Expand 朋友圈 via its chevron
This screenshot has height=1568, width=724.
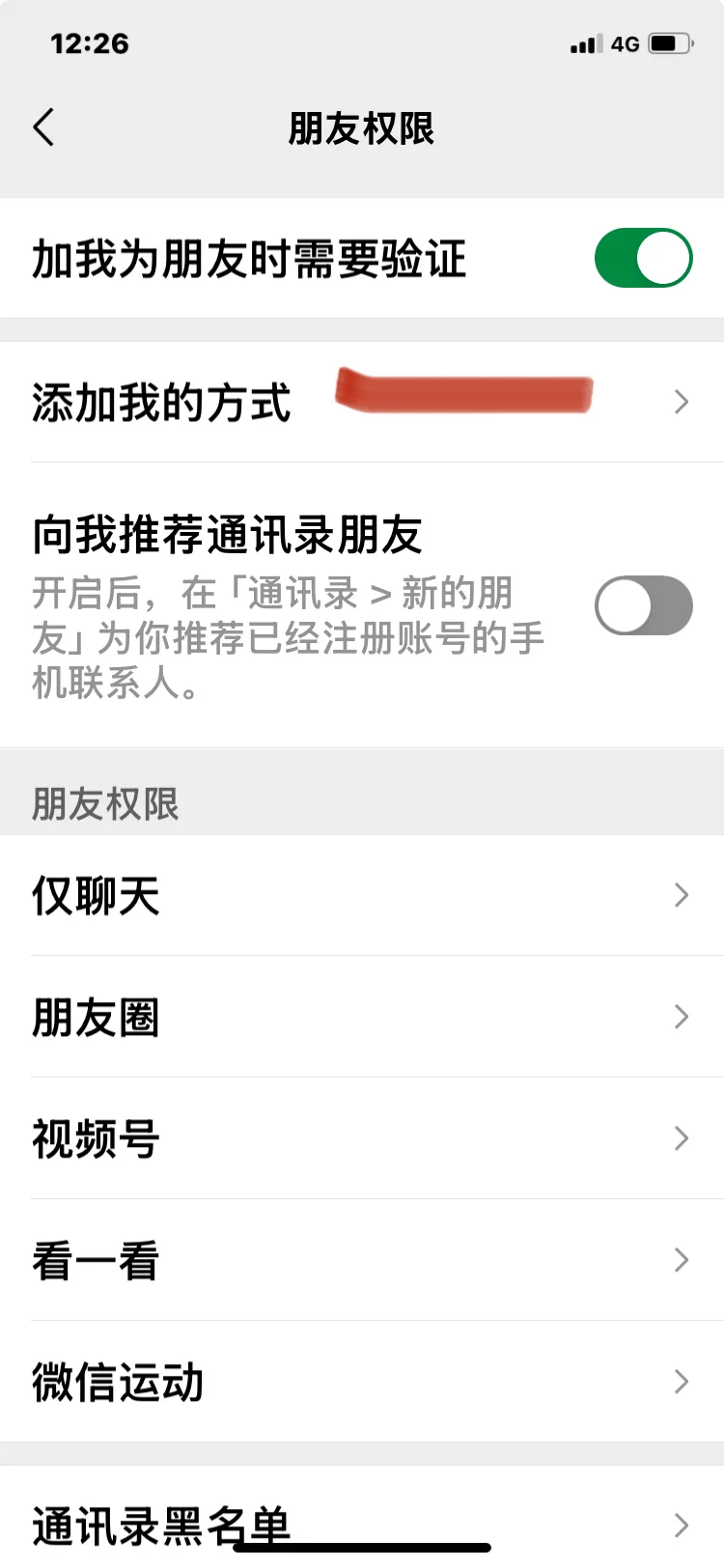[x=680, y=1018]
